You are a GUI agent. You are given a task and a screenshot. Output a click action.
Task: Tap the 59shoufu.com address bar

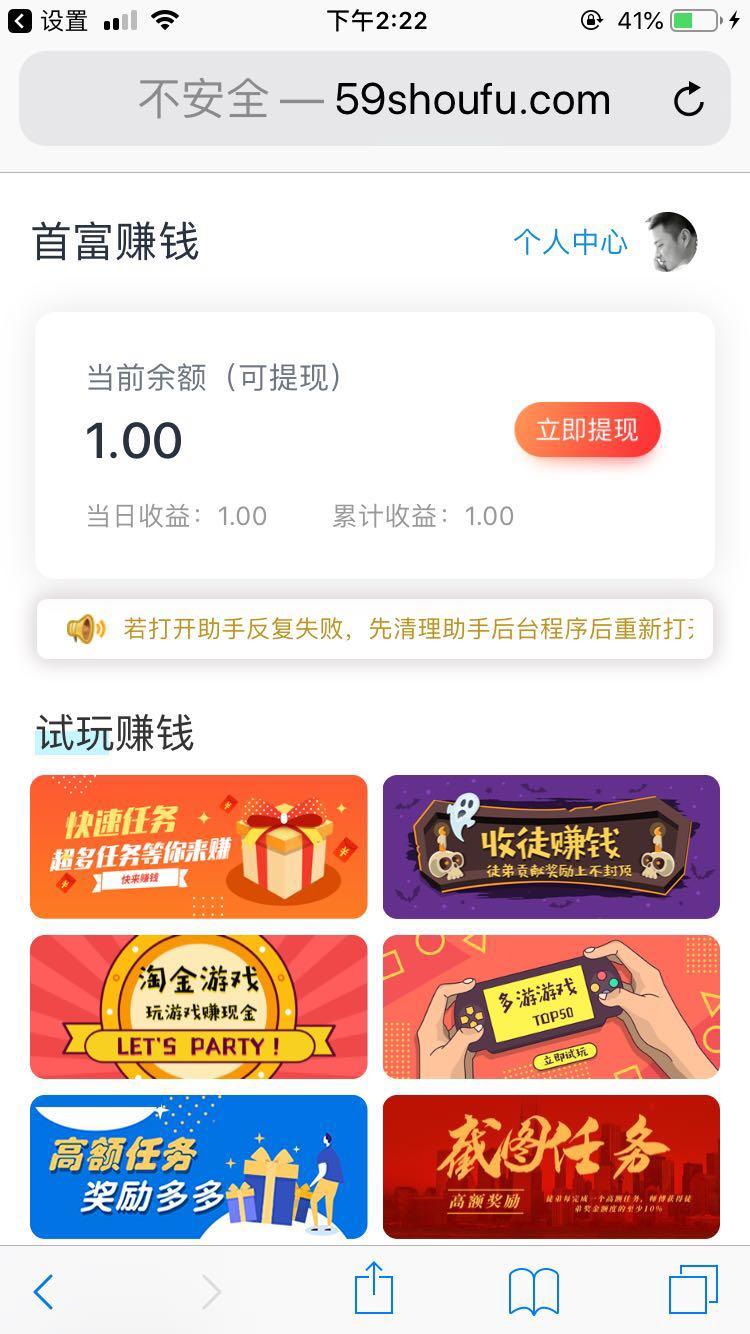pyautogui.click(x=372, y=99)
